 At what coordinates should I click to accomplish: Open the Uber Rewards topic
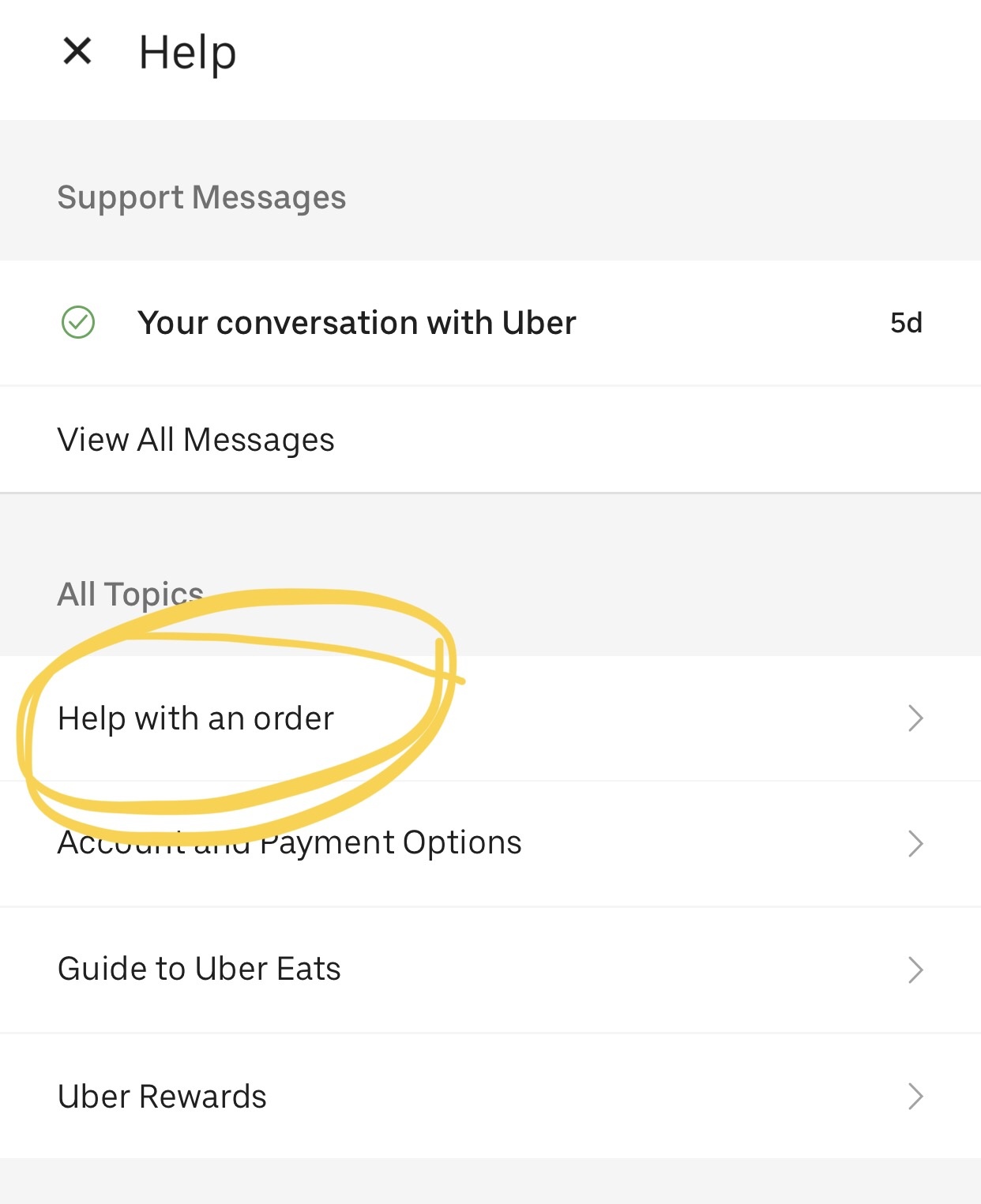click(x=163, y=1096)
